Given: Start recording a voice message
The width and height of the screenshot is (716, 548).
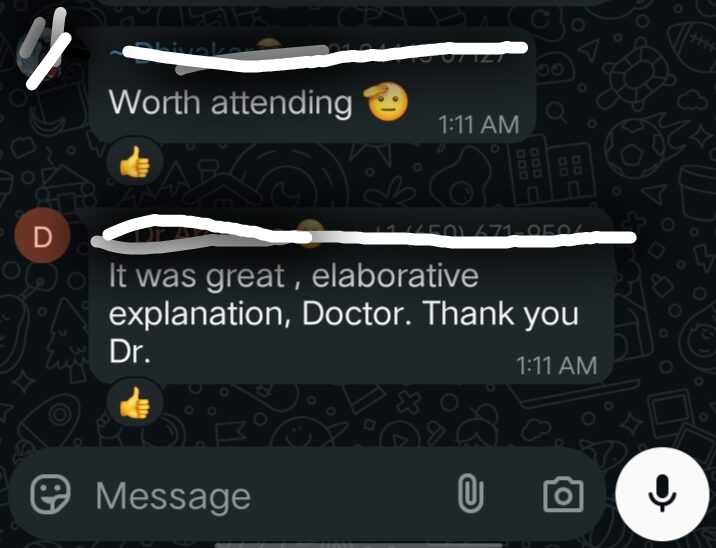Looking at the screenshot, I should pos(661,495).
